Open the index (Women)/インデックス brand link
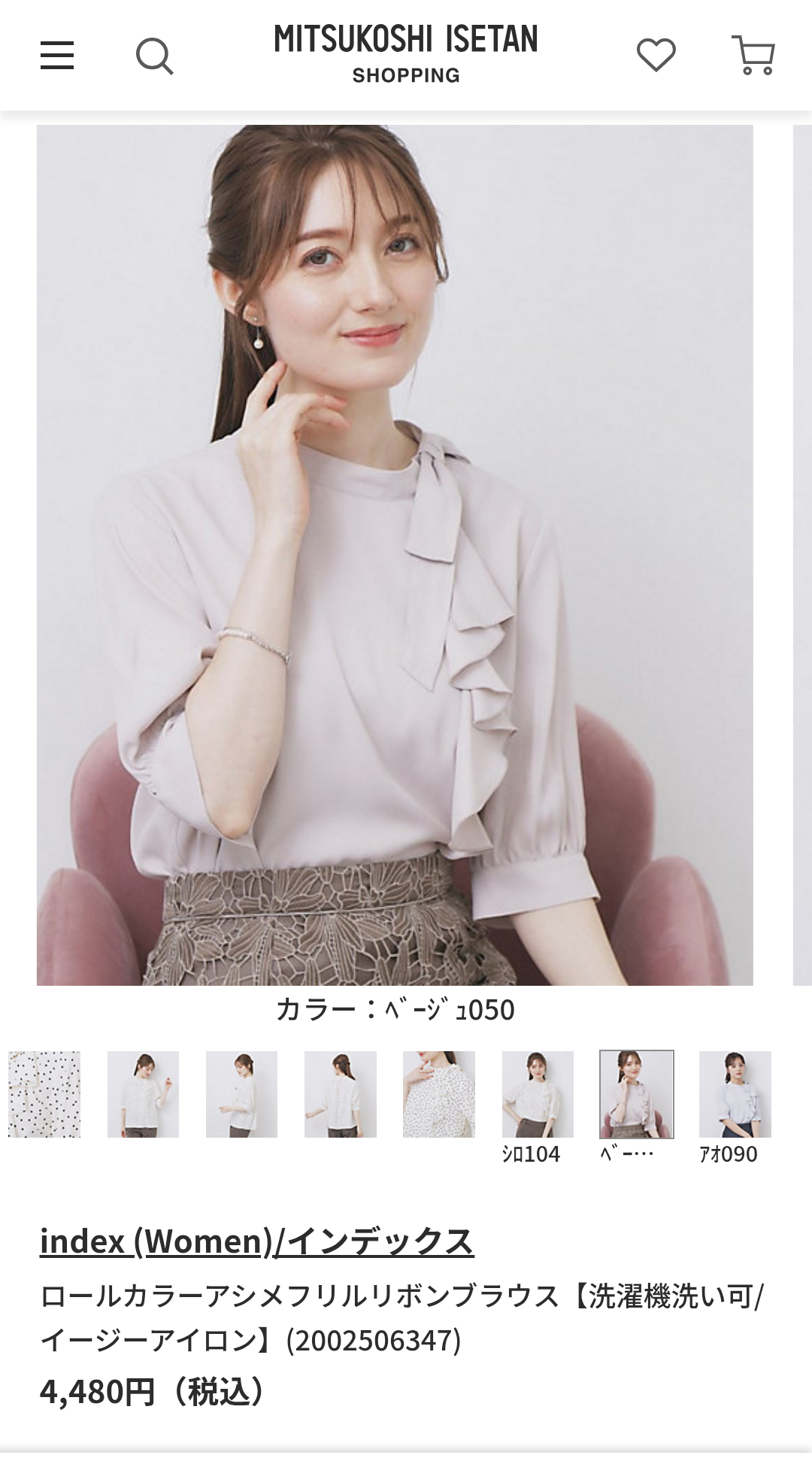Image resolution: width=812 pixels, height=1461 pixels. (x=256, y=1241)
